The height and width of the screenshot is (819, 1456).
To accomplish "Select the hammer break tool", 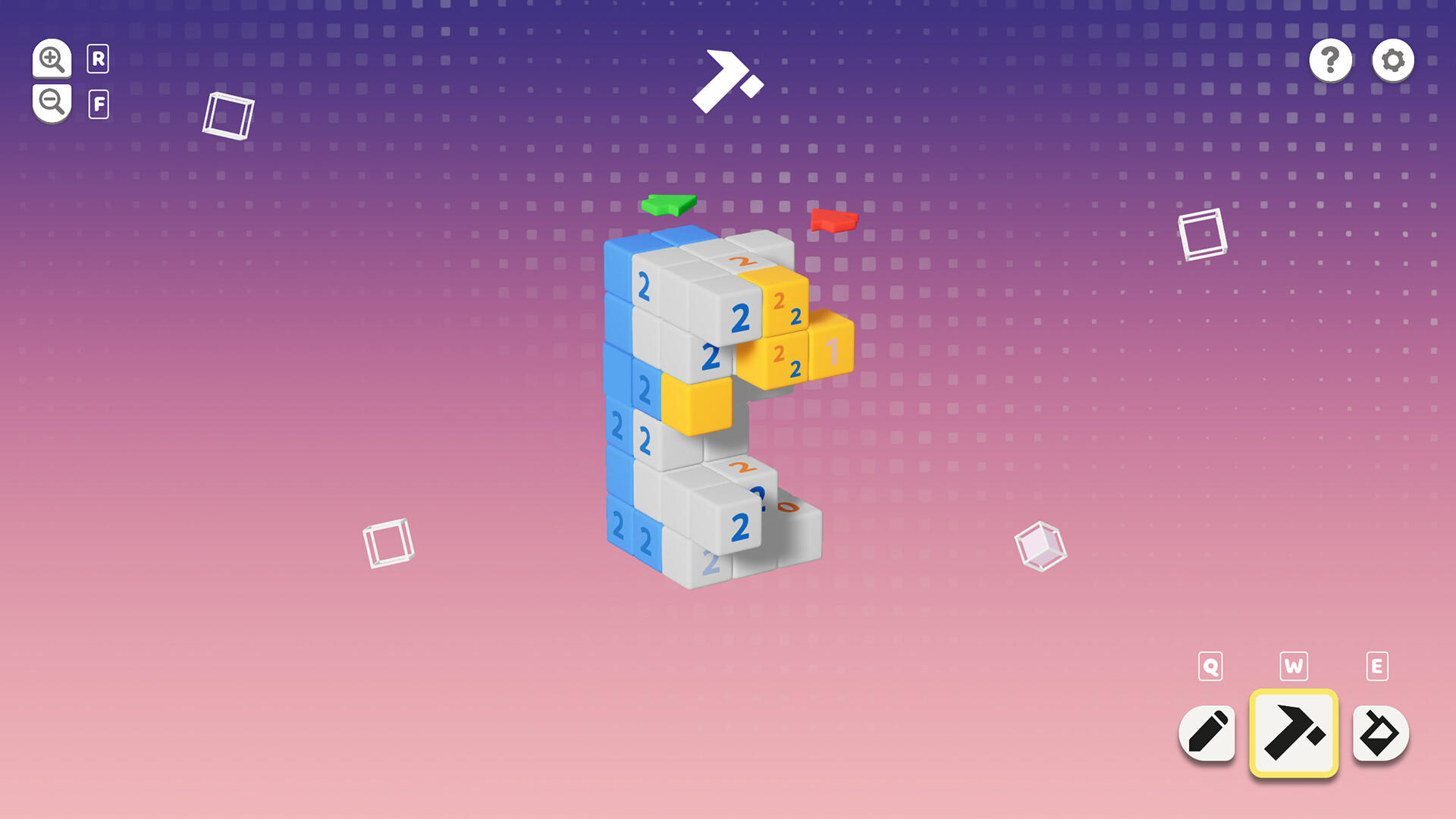I will 1294,733.
